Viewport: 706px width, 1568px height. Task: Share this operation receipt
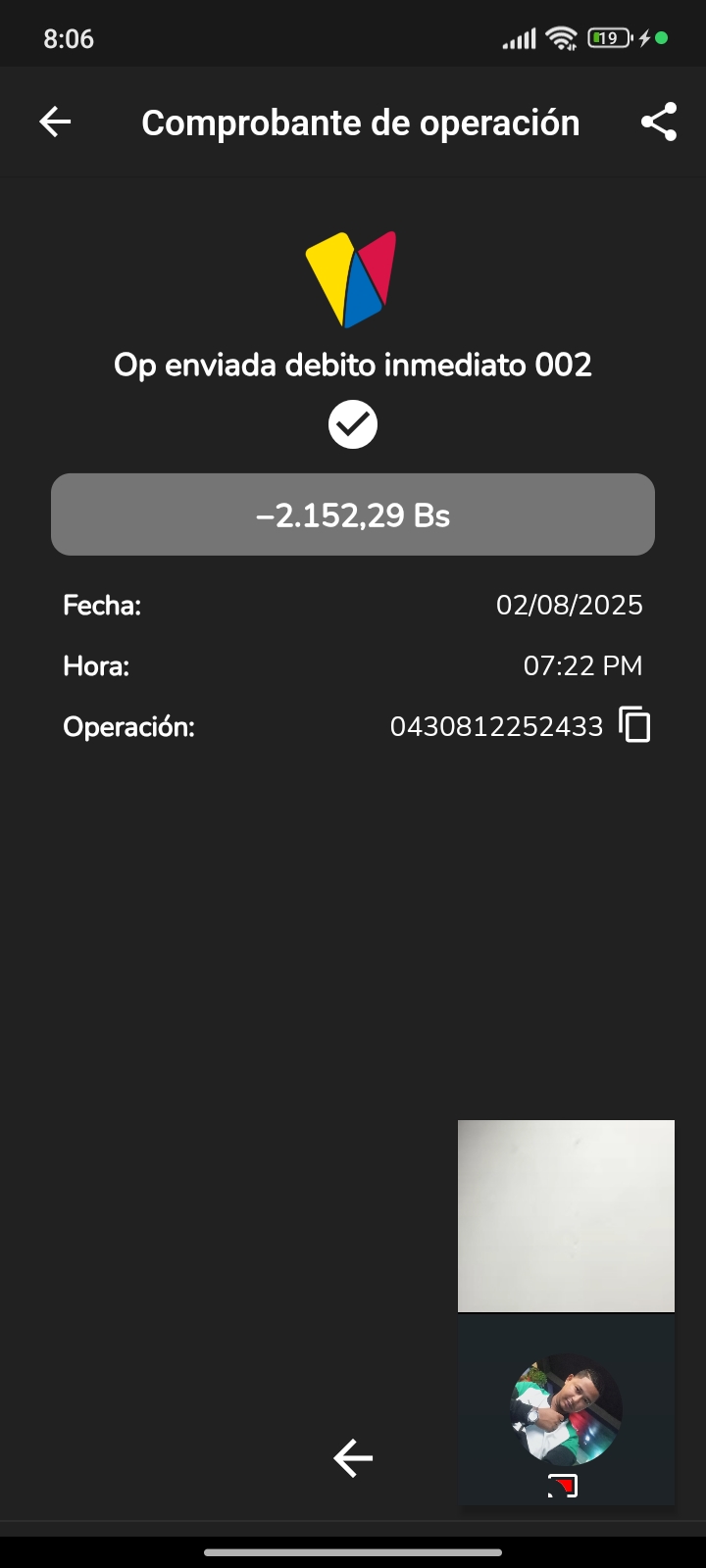659,122
